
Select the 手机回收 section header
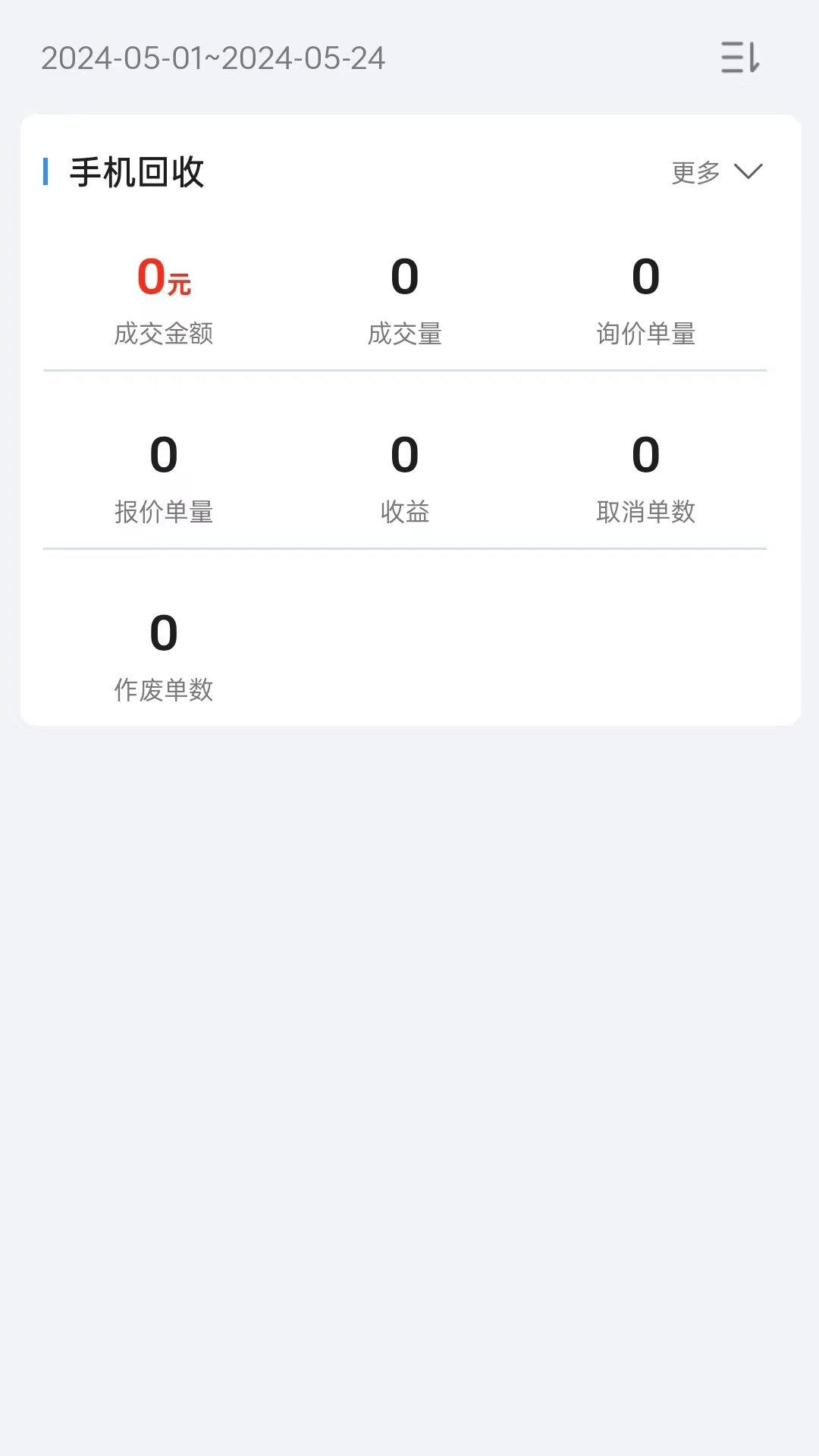[x=136, y=171]
